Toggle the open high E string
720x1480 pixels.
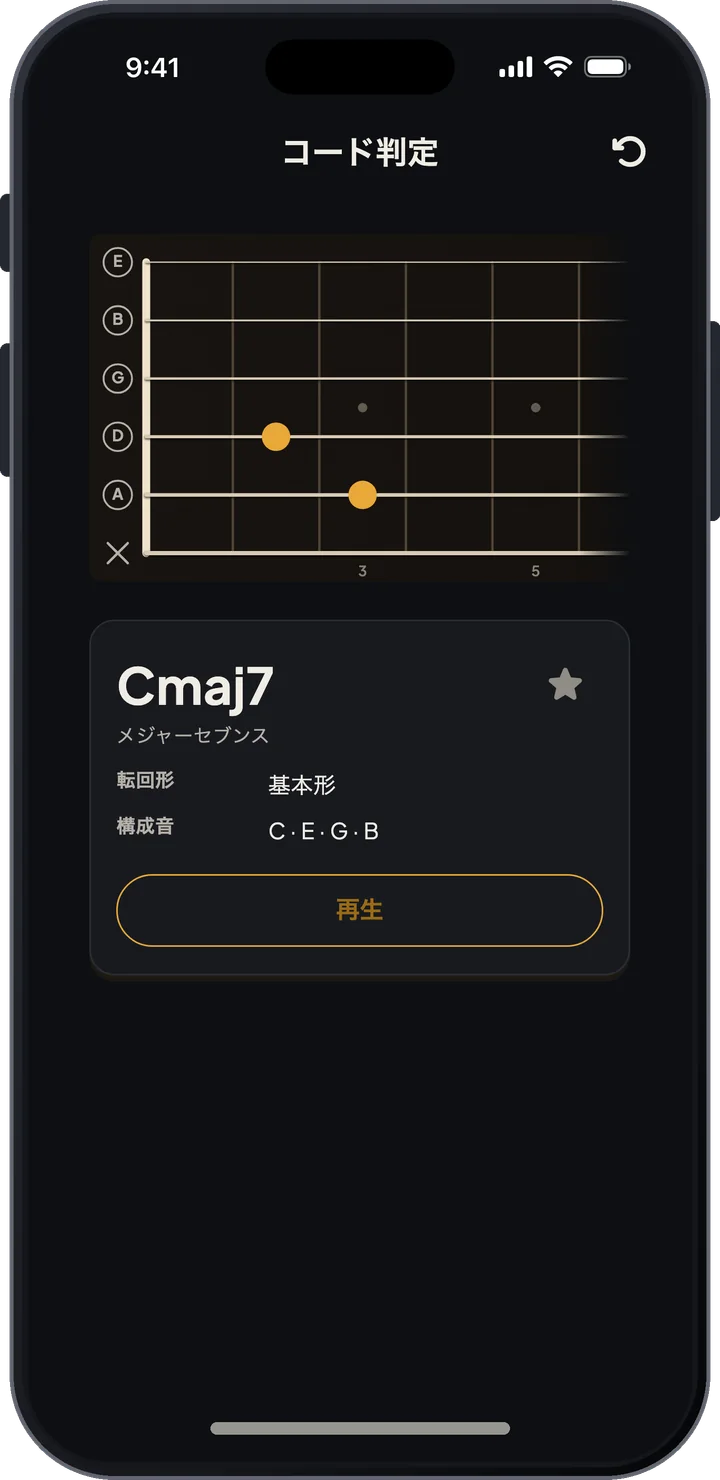click(118, 262)
